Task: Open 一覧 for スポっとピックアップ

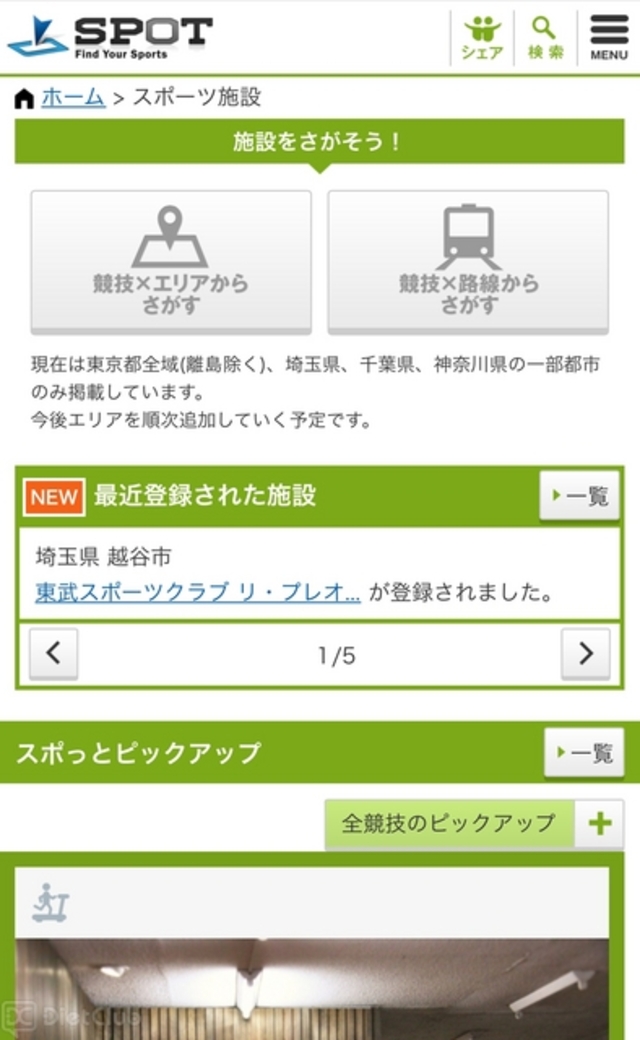Action: [583, 752]
